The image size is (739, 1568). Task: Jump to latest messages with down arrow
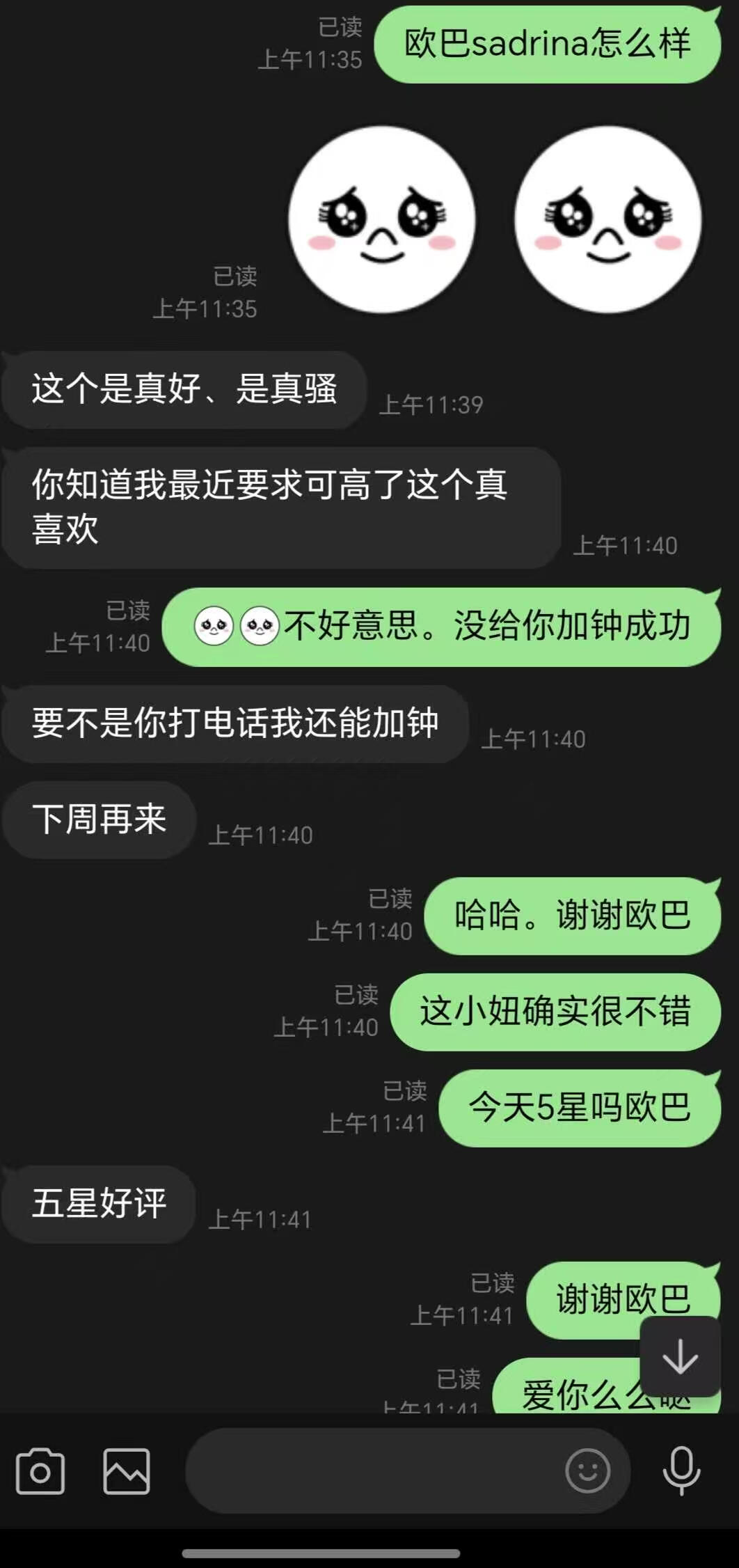tap(680, 1356)
